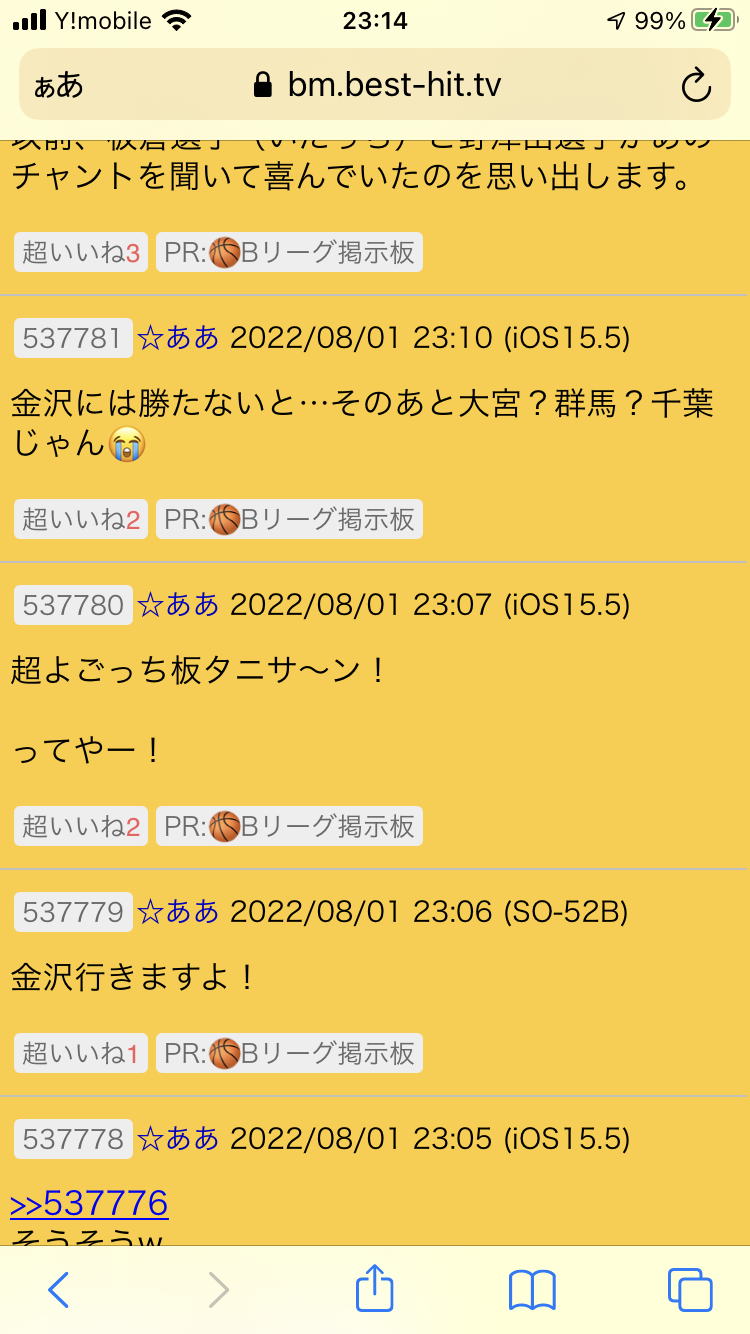Open post number 537778
750x1334 pixels.
pyautogui.click(x=72, y=1138)
